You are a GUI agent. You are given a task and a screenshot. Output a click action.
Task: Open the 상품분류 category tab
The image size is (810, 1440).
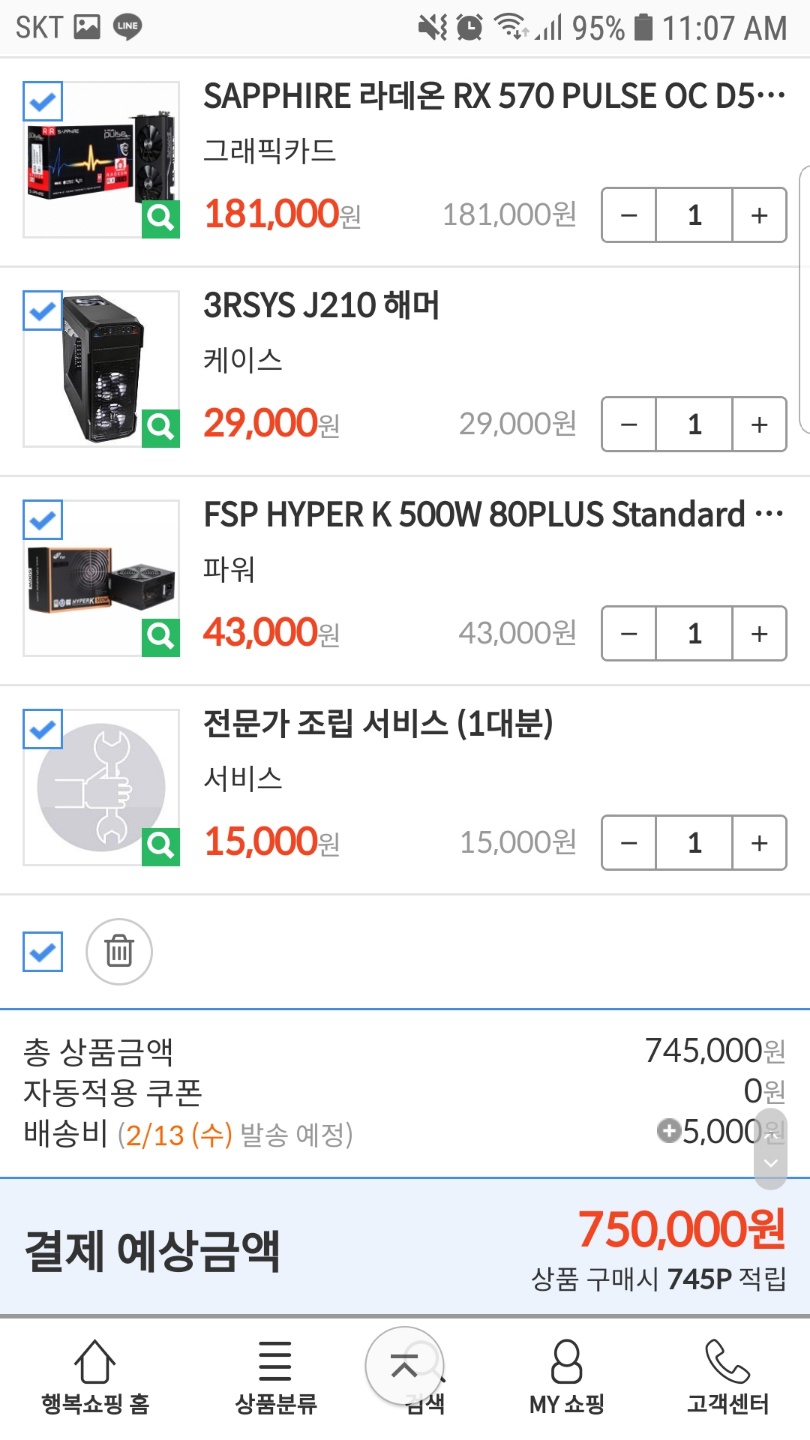(x=275, y=1378)
